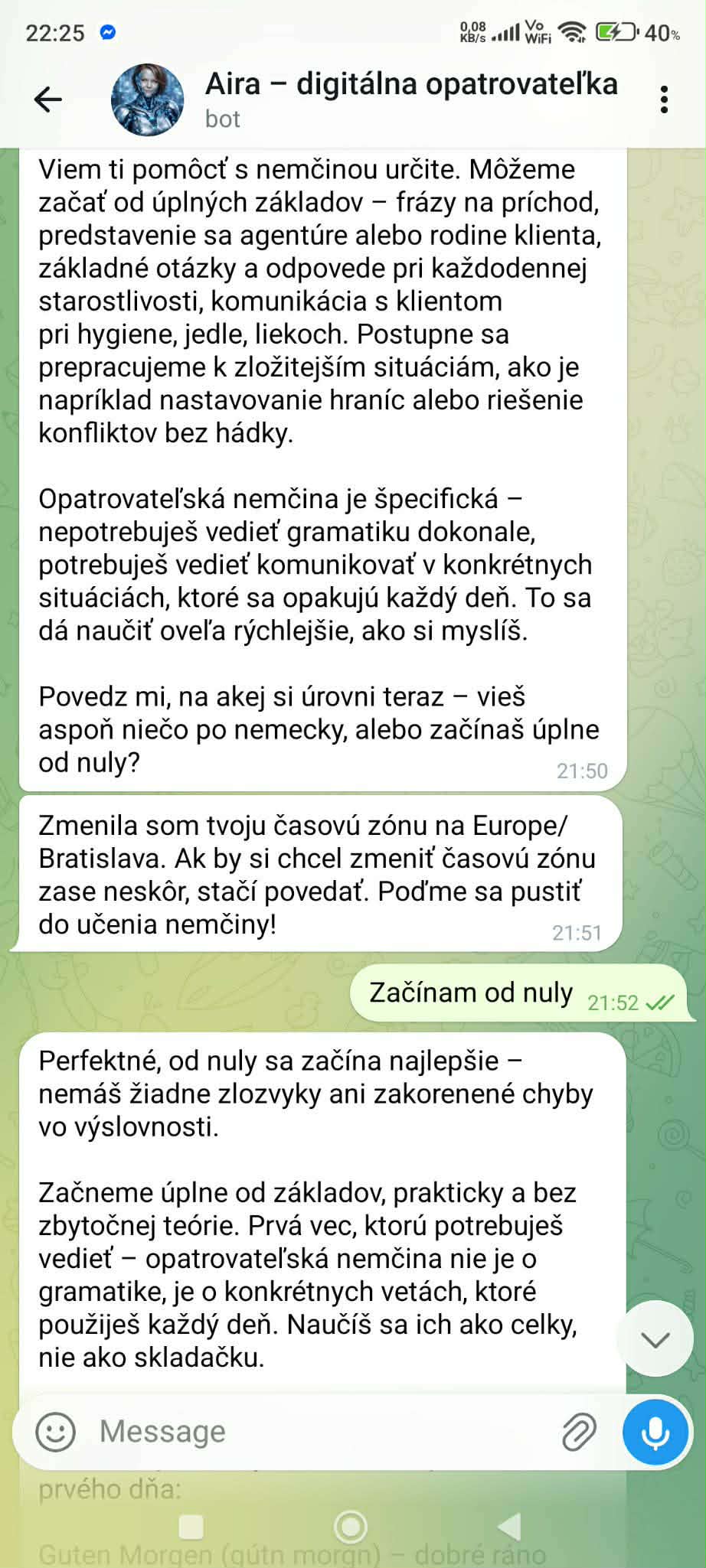Tap the system home button
Viewport: 706px width, 1568px height.
click(x=351, y=1527)
